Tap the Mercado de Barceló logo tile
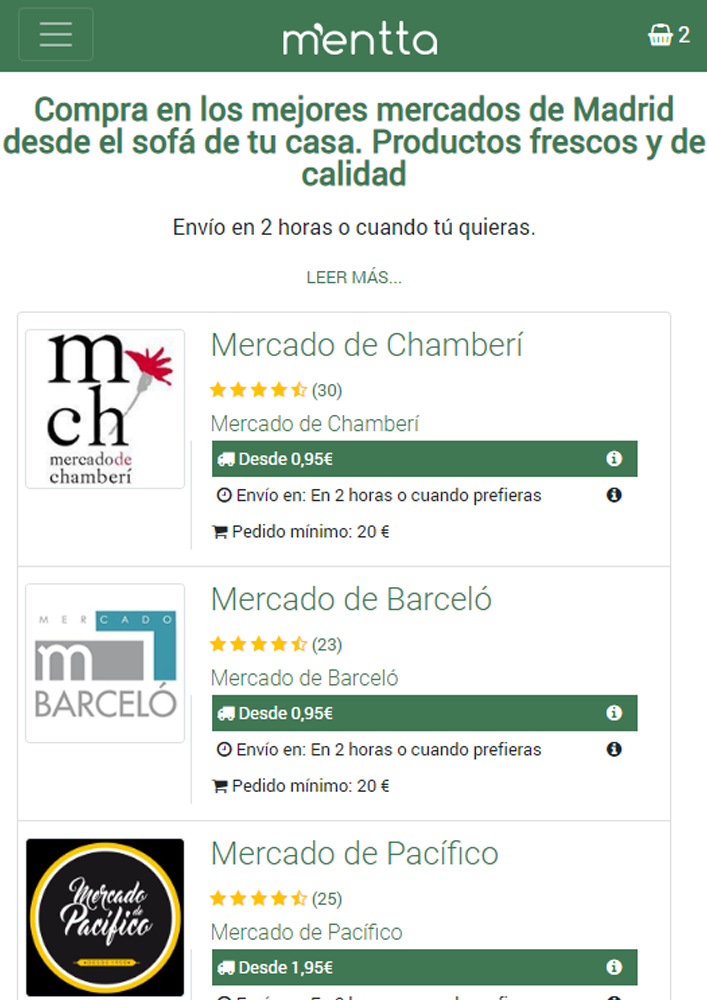Screen dimensions: 707x1000 pos(105,663)
